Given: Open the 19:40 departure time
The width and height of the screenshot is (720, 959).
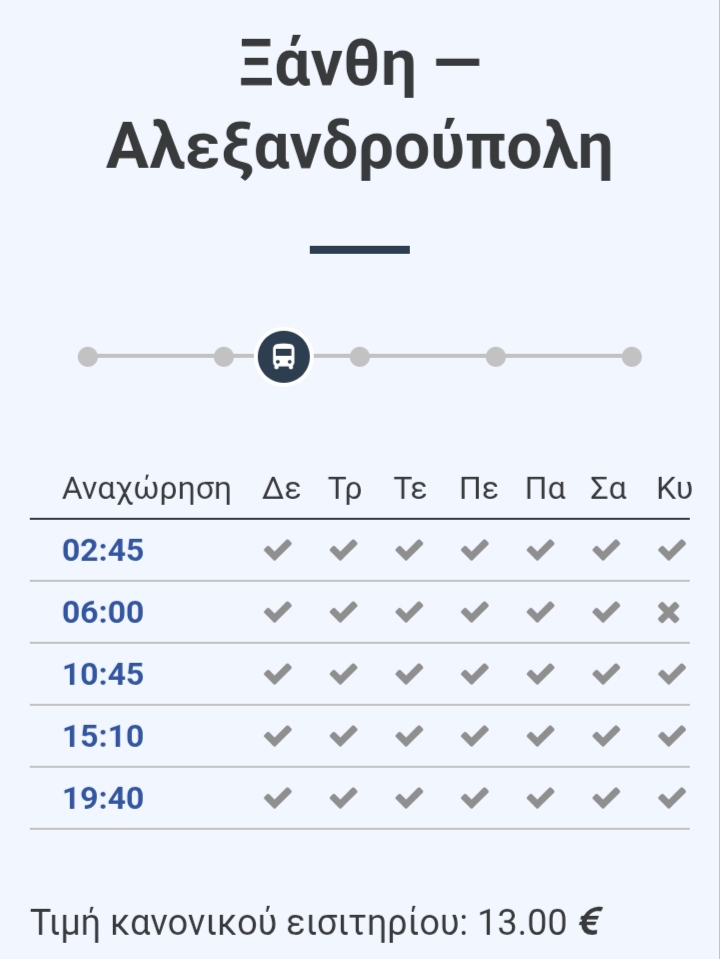Looking at the screenshot, I should 103,798.
